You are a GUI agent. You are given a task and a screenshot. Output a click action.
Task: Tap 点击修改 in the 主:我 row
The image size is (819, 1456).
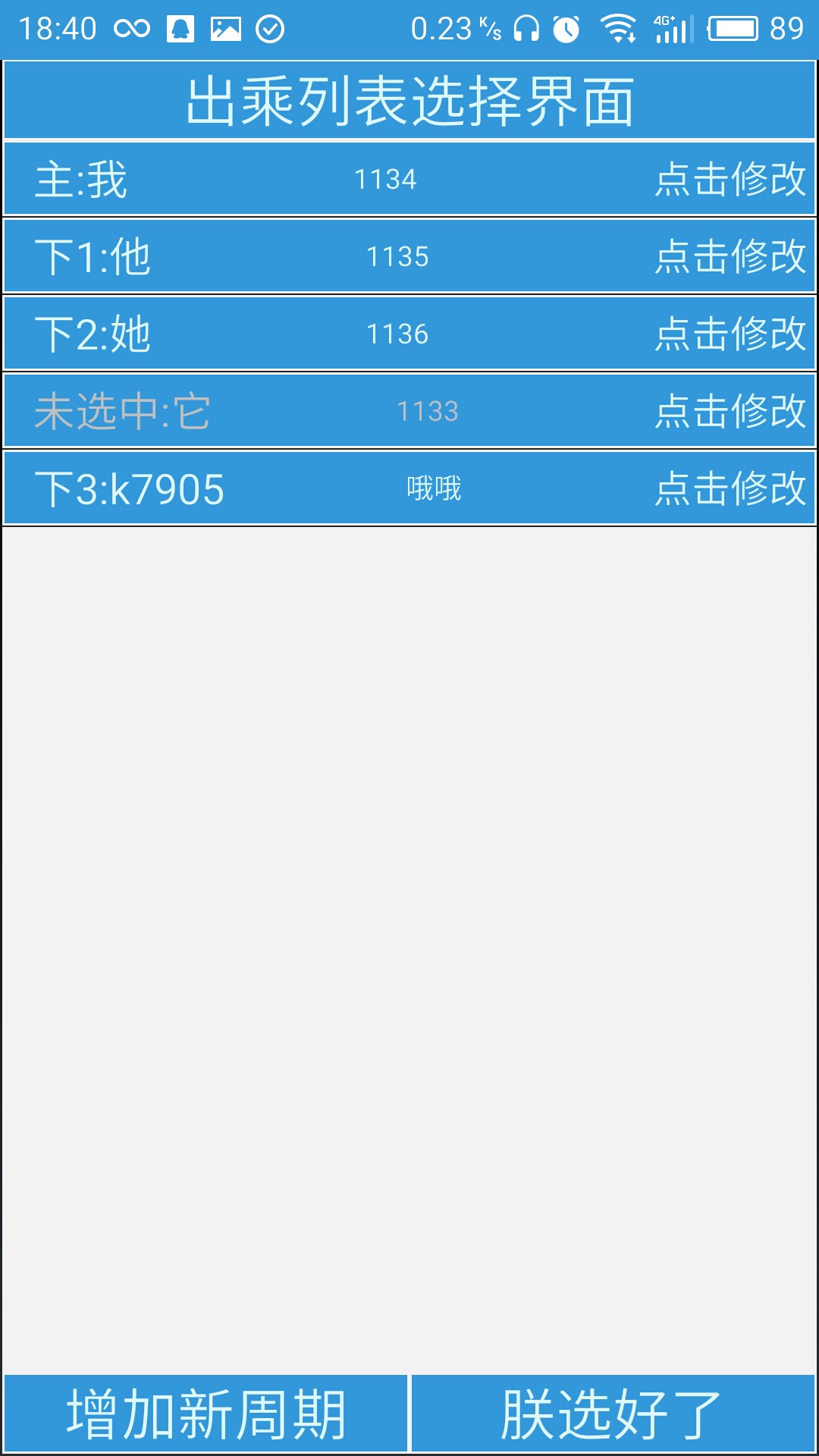click(x=730, y=180)
